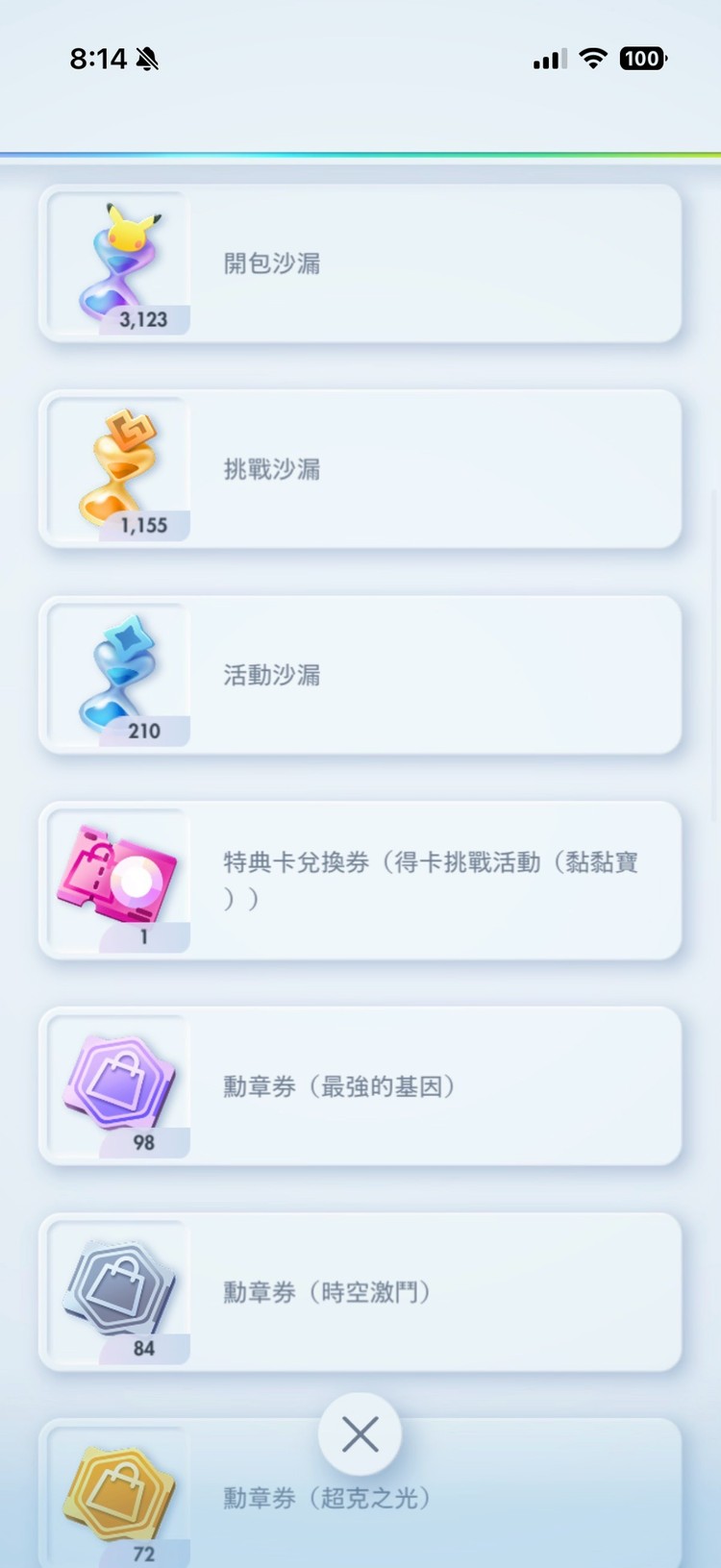Screen dimensions: 721x1568
Task: Select the 活動沙漏 row
Action: click(360, 674)
